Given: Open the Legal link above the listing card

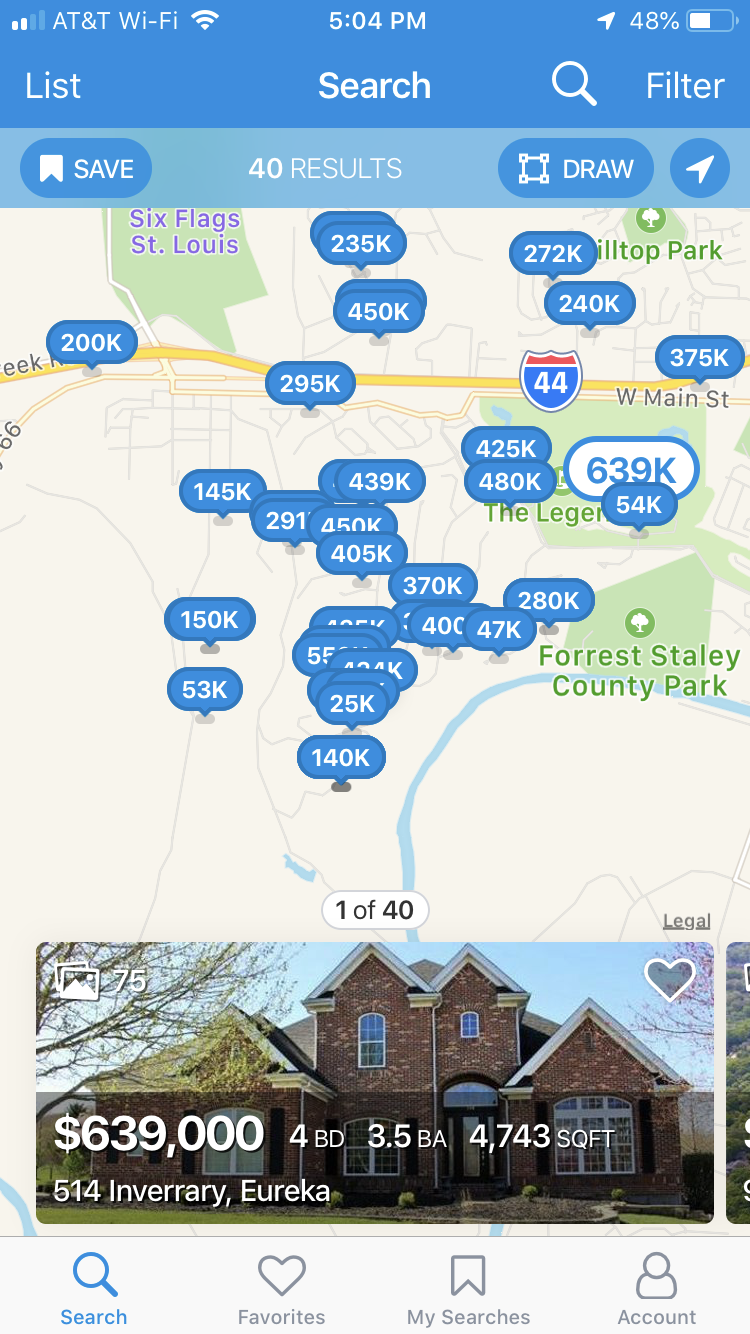Looking at the screenshot, I should tap(686, 921).
